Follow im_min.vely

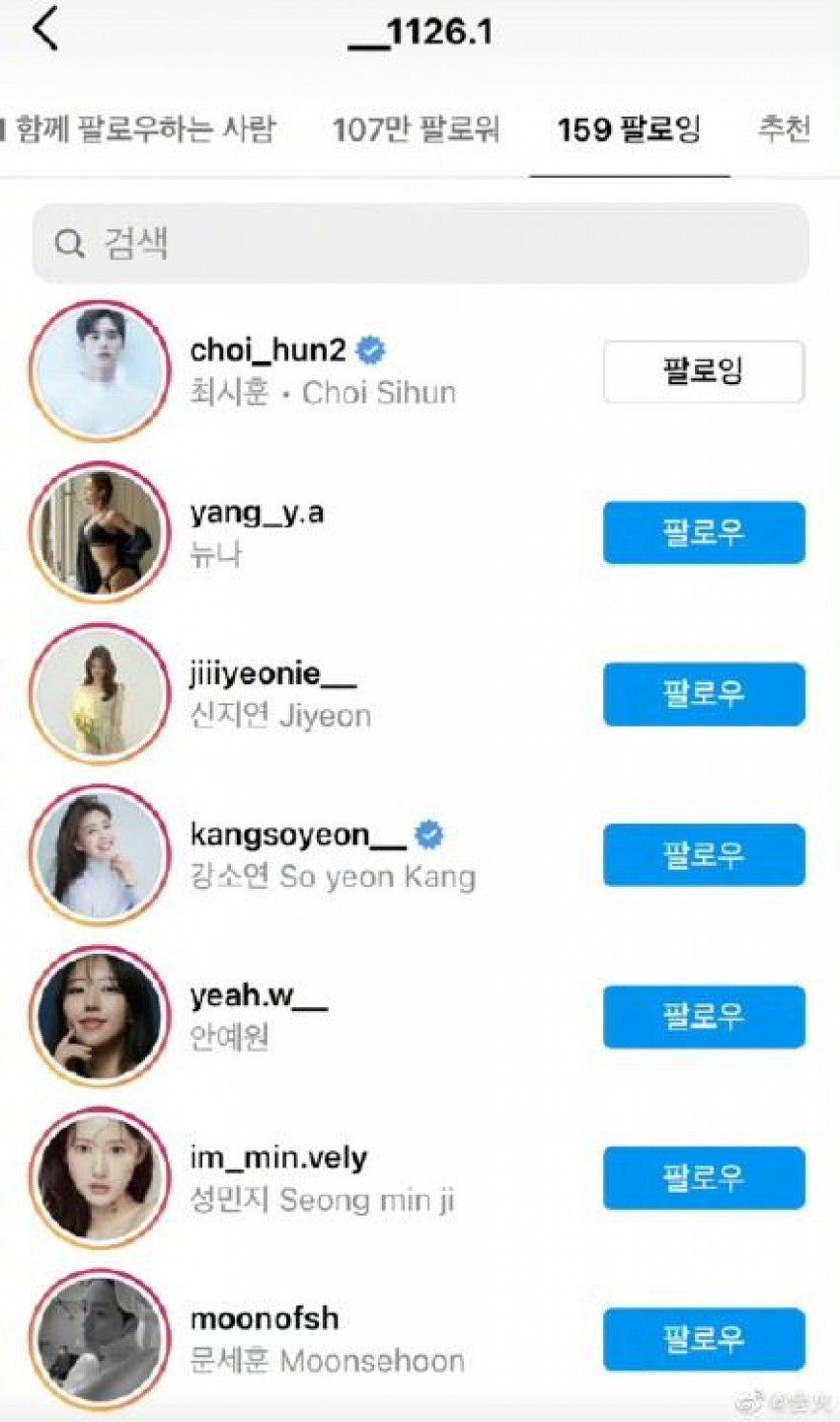(x=703, y=1177)
